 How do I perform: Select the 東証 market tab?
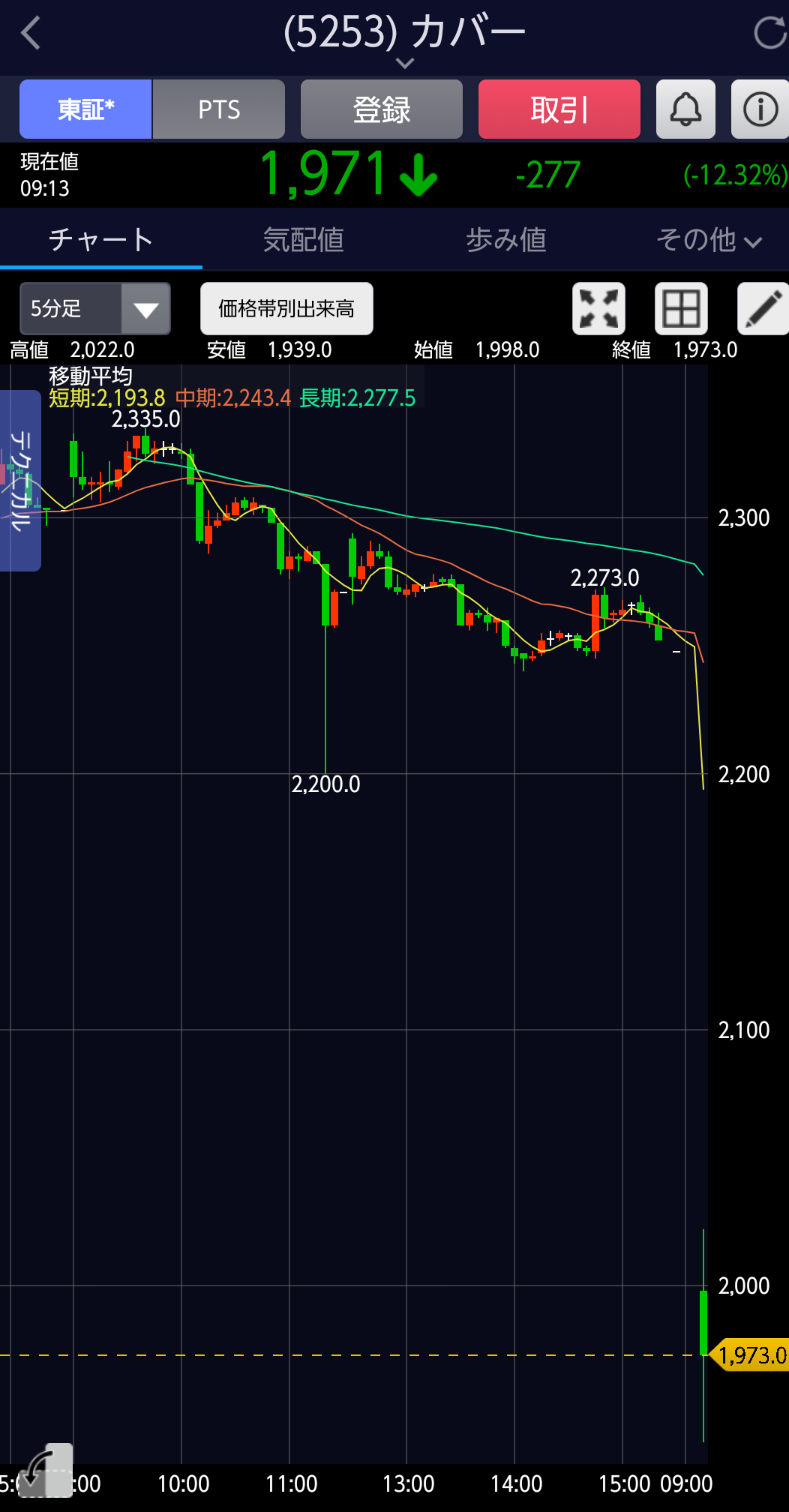coord(85,109)
